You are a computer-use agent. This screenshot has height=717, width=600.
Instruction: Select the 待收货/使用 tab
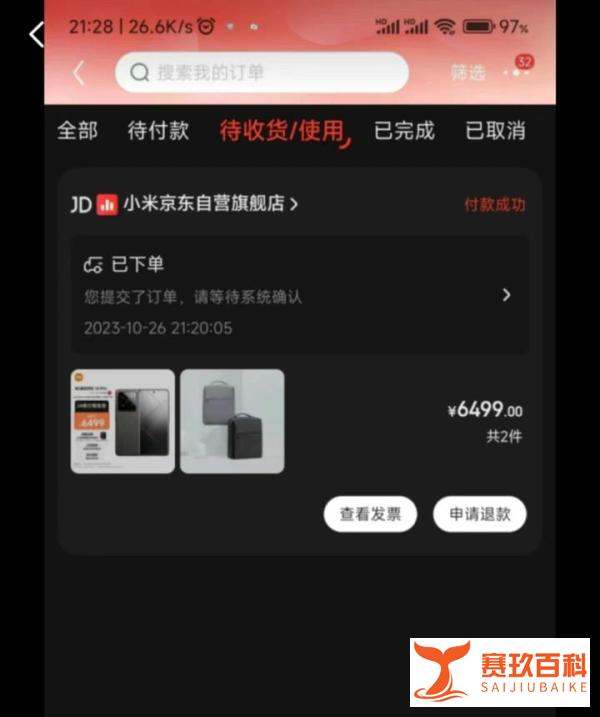[x=283, y=131]
